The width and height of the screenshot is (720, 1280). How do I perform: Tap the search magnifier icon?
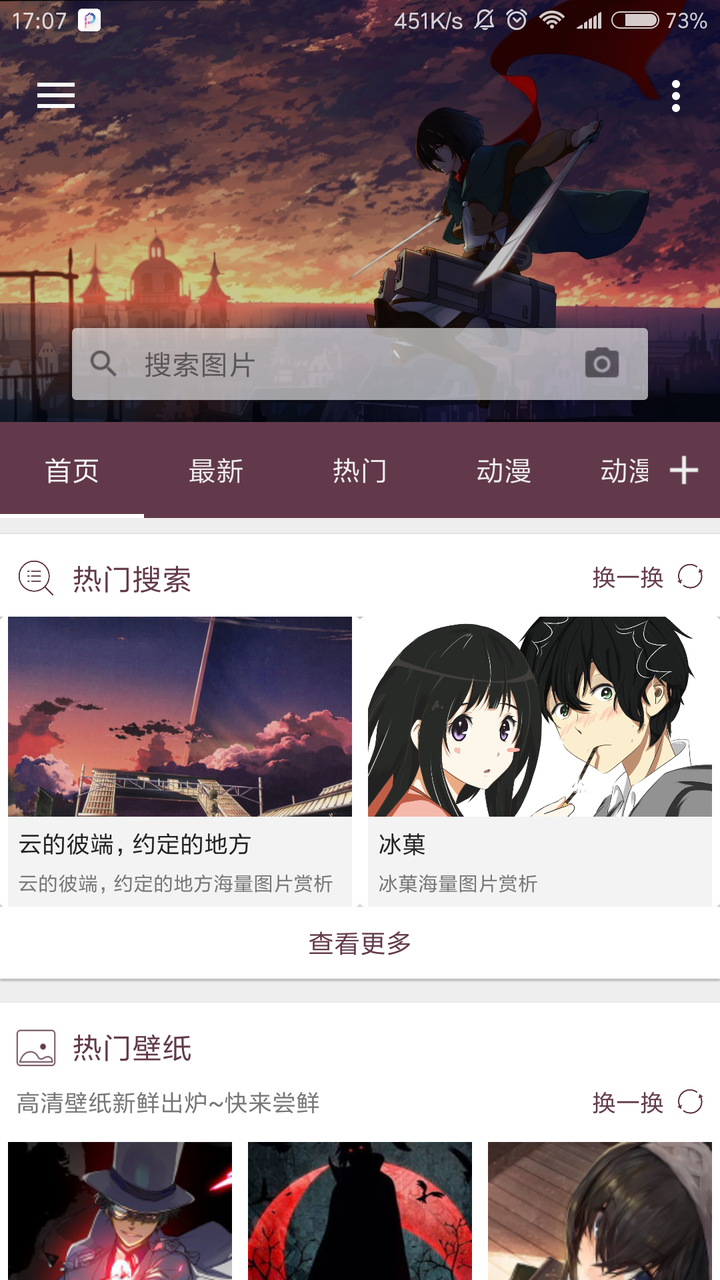105,363
